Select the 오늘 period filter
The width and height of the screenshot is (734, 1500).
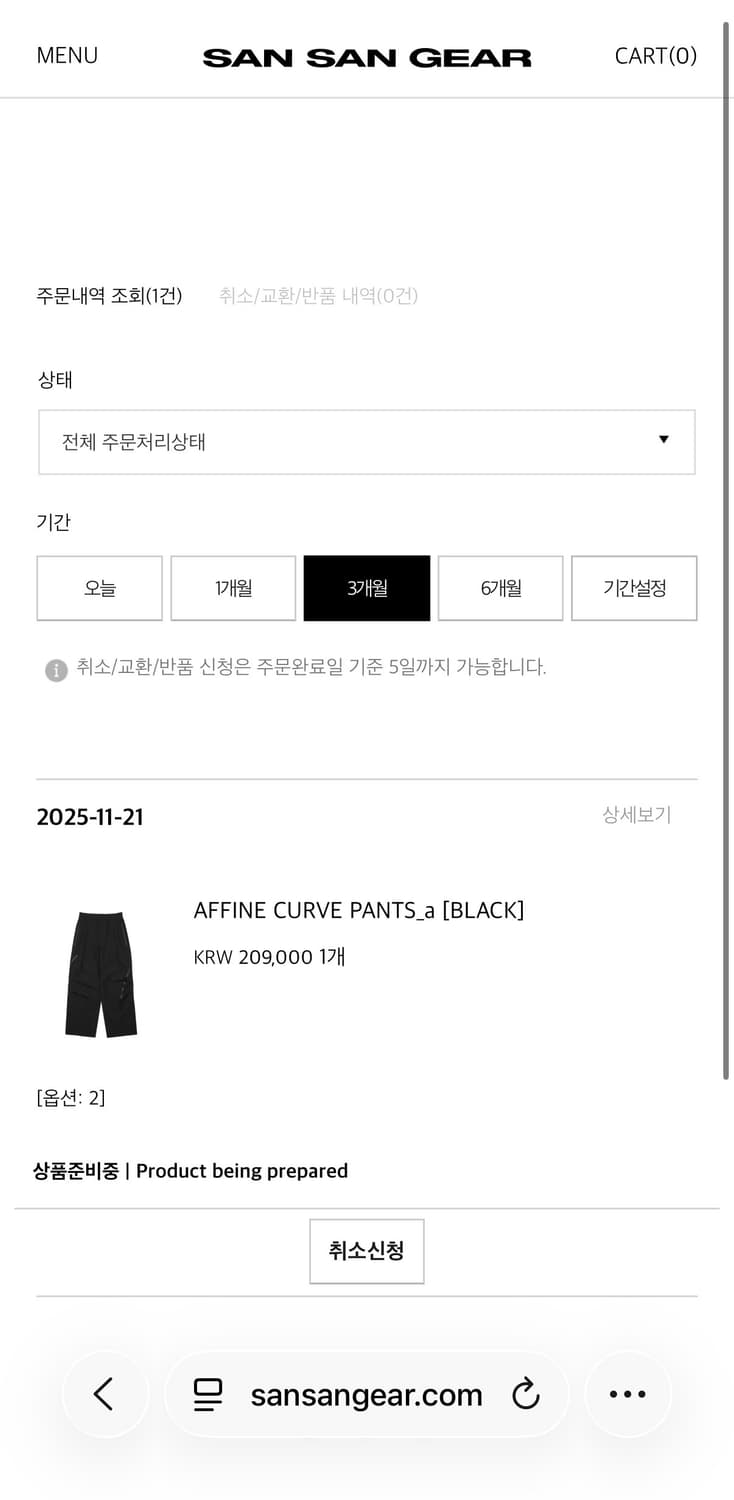pyautogui.click(x=99, y=588)
